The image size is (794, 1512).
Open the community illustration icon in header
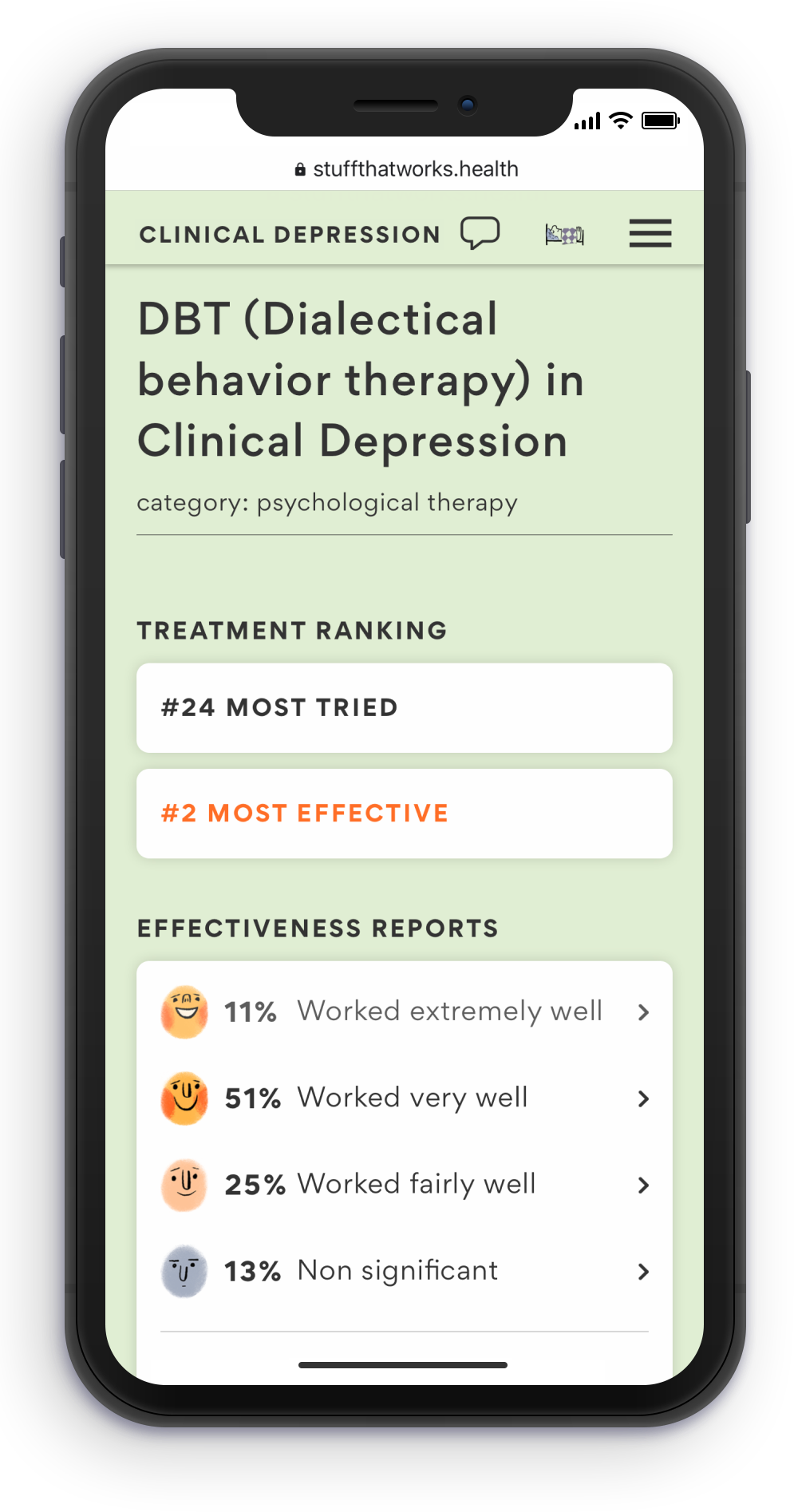pos(564,234)
